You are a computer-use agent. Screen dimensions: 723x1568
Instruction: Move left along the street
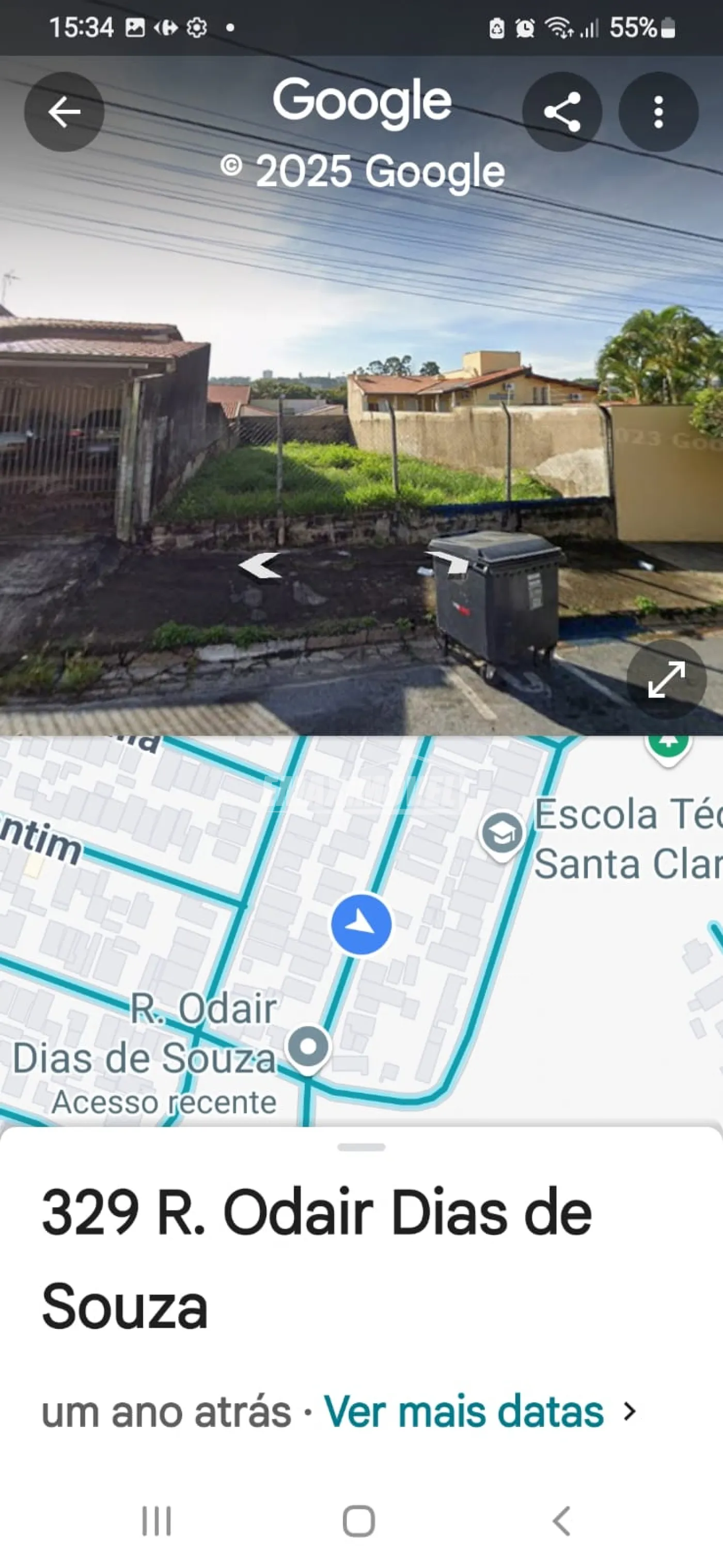click(260, 565)
